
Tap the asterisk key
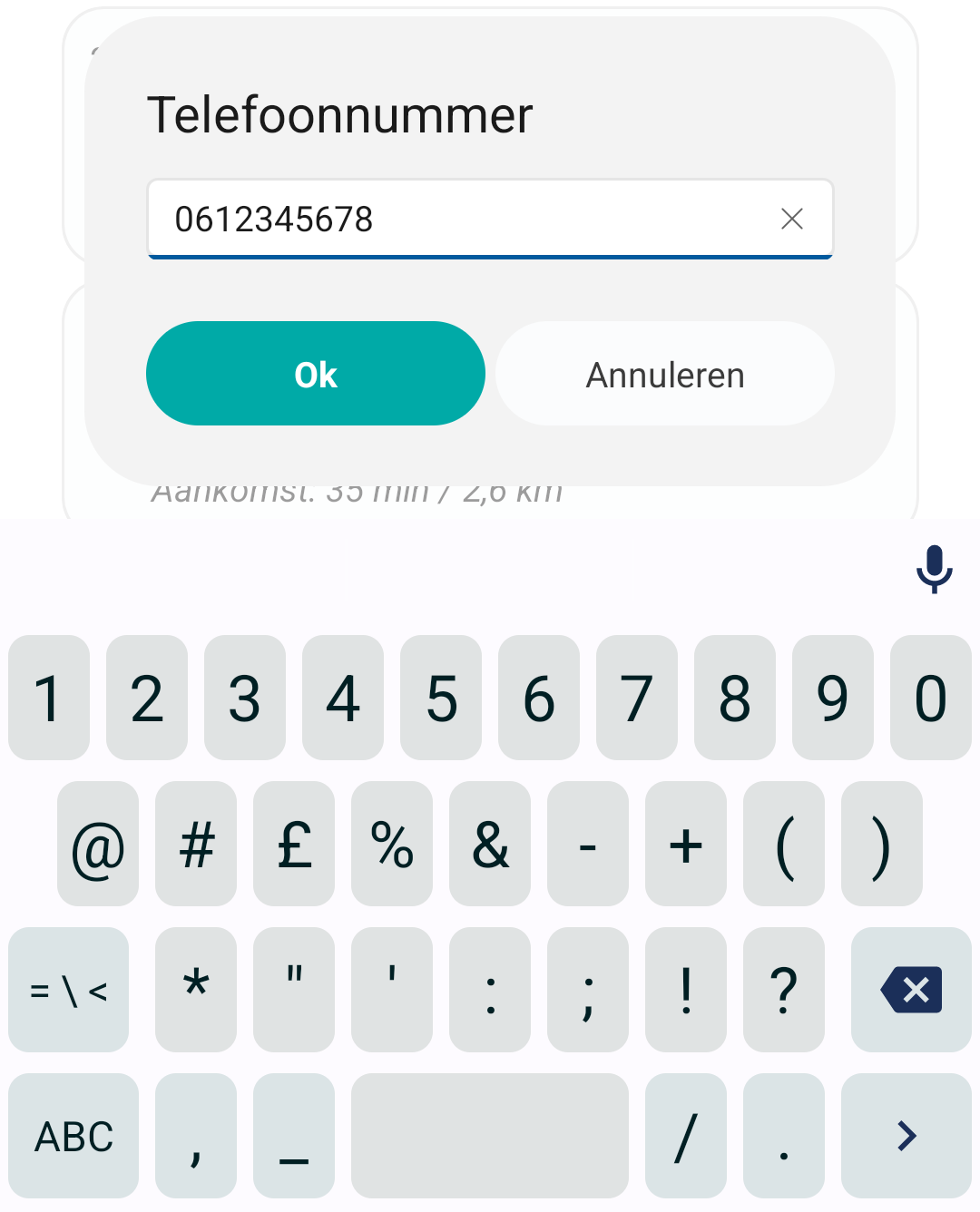click(x=195, y=990)
